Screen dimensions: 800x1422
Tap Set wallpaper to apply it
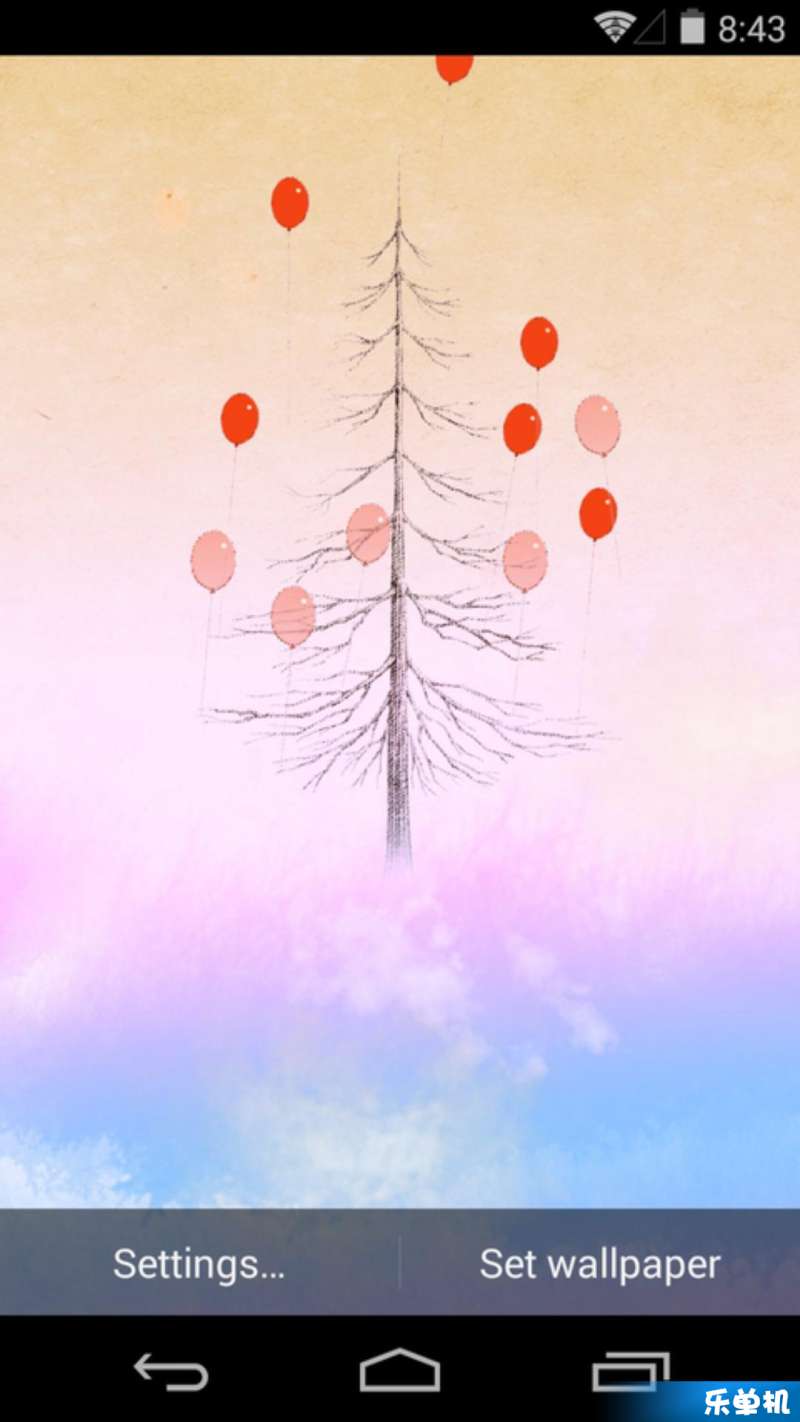point(600,1263)
